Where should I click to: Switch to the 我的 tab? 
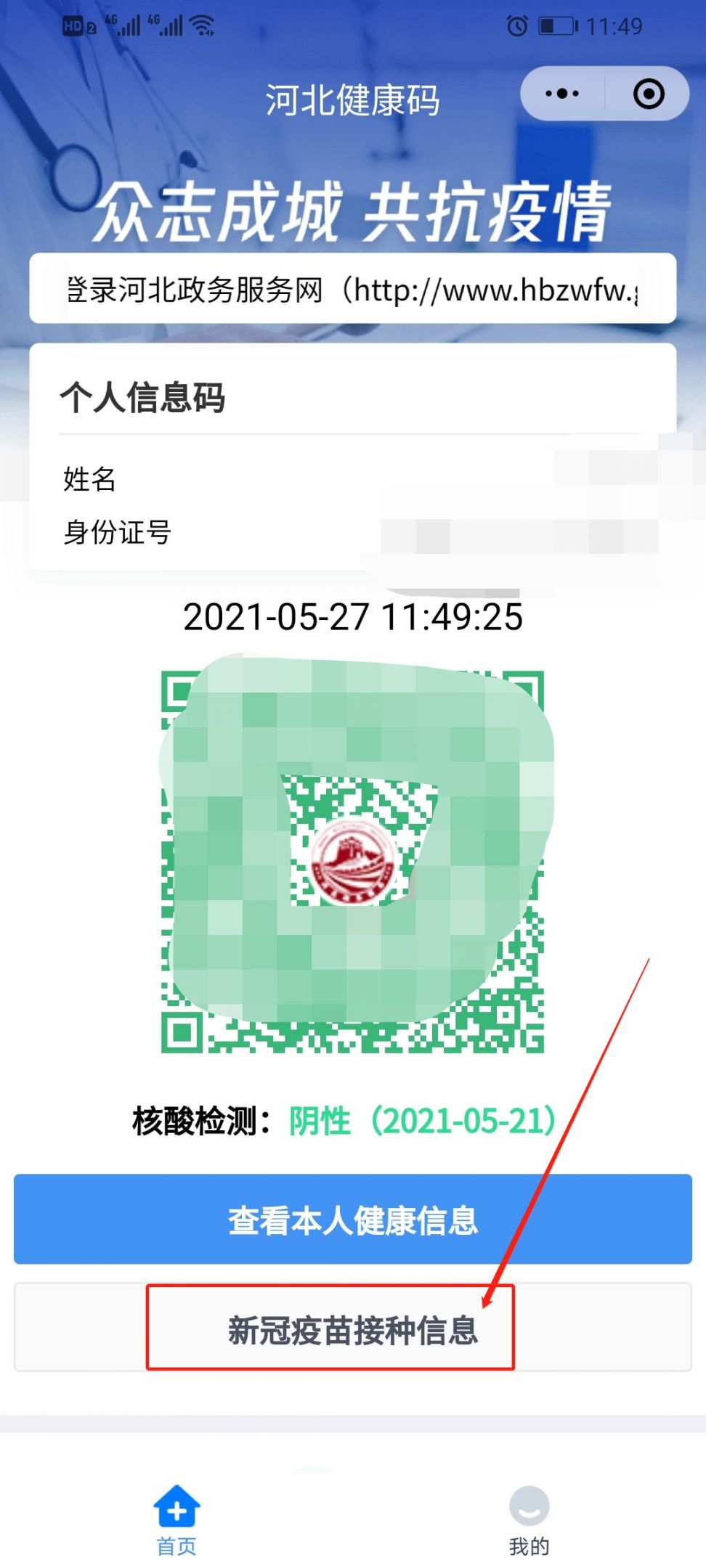pyautogui.click(x=529, y=1516)
